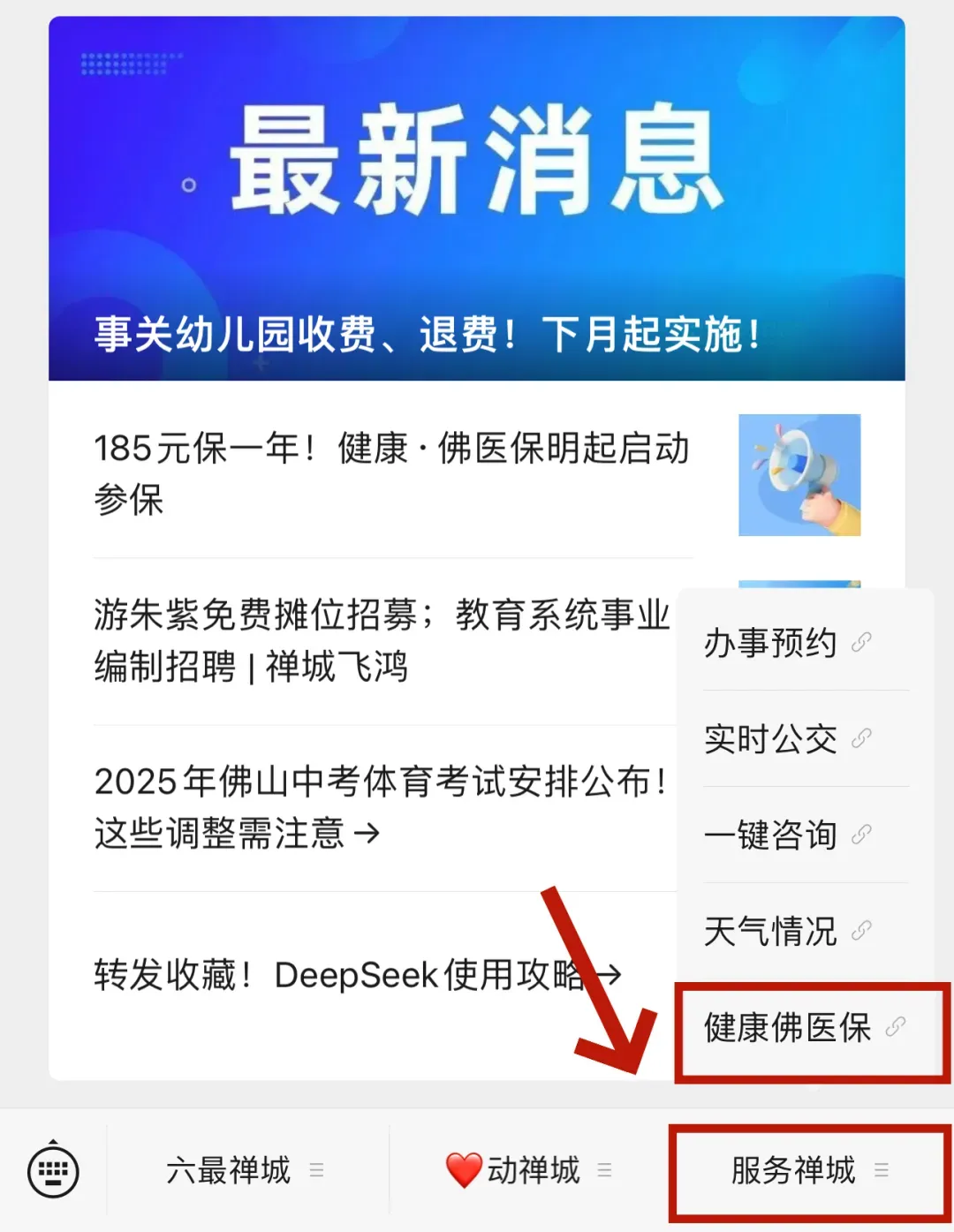Screen dimensions: 954x1232
Task: Open the DeepSeek使用攻略 article
Action: pos(358,975)
